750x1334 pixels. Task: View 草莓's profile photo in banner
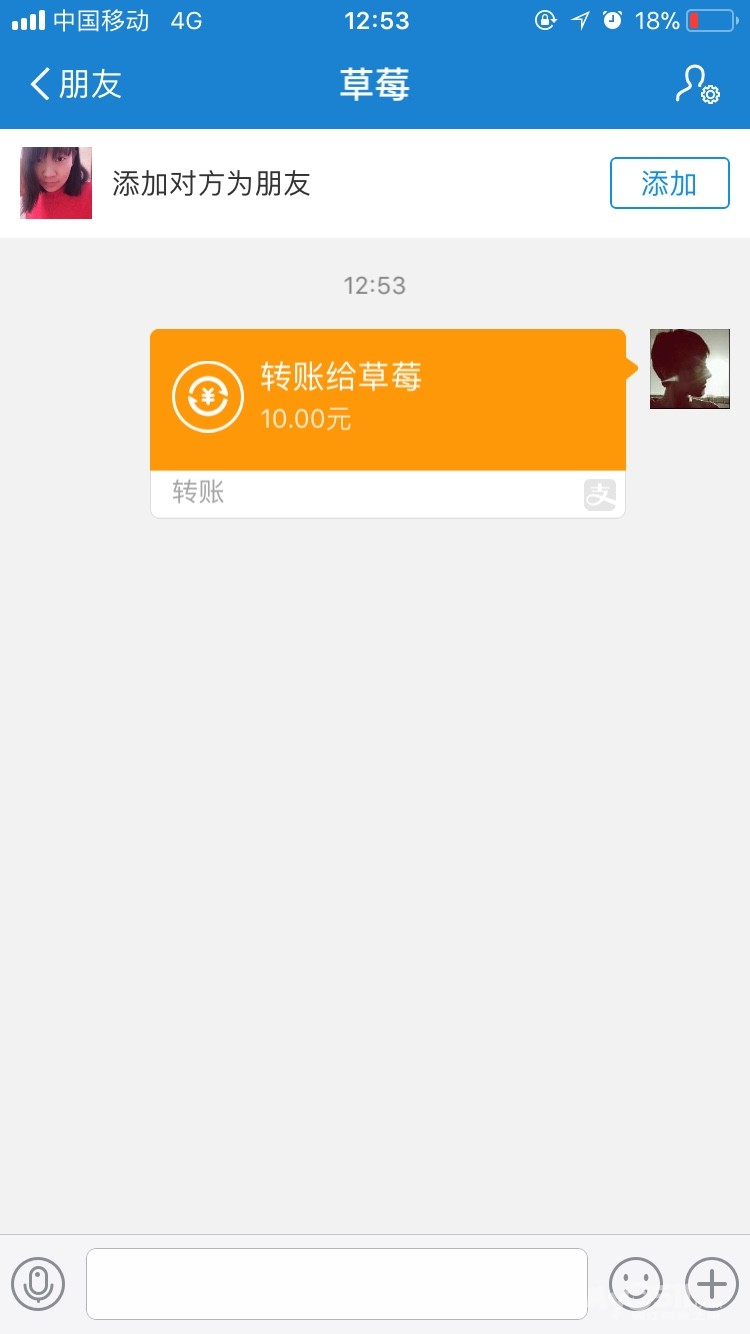pos(56,183)
